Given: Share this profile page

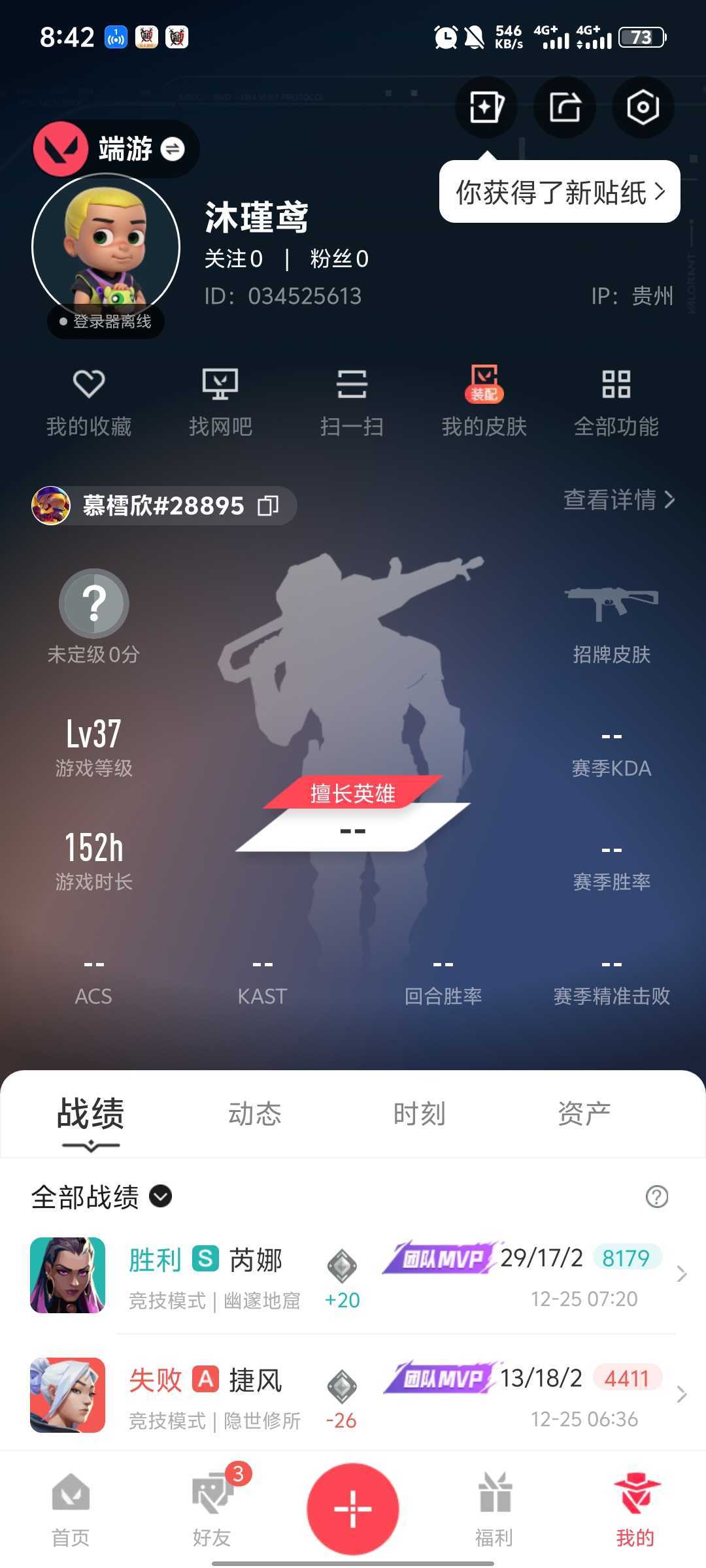Looking at the screenshot, I should [564, 107].
